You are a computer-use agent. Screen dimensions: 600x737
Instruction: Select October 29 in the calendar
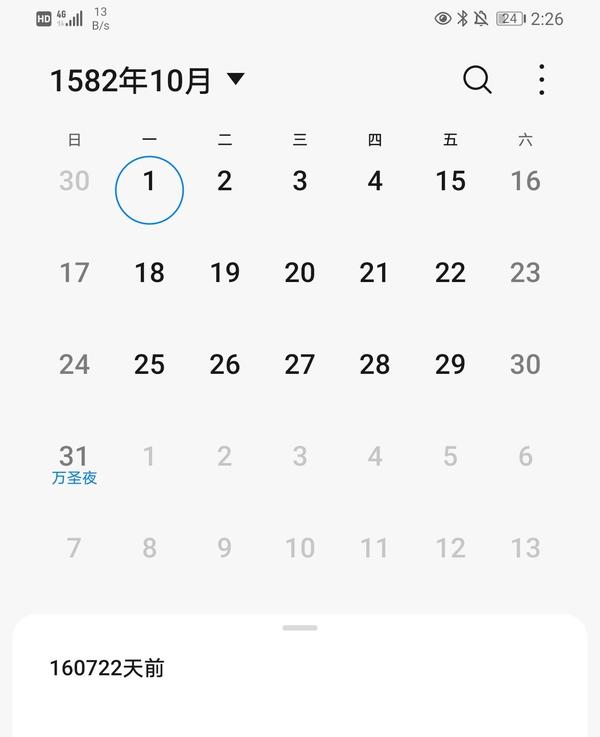point(450,364)
